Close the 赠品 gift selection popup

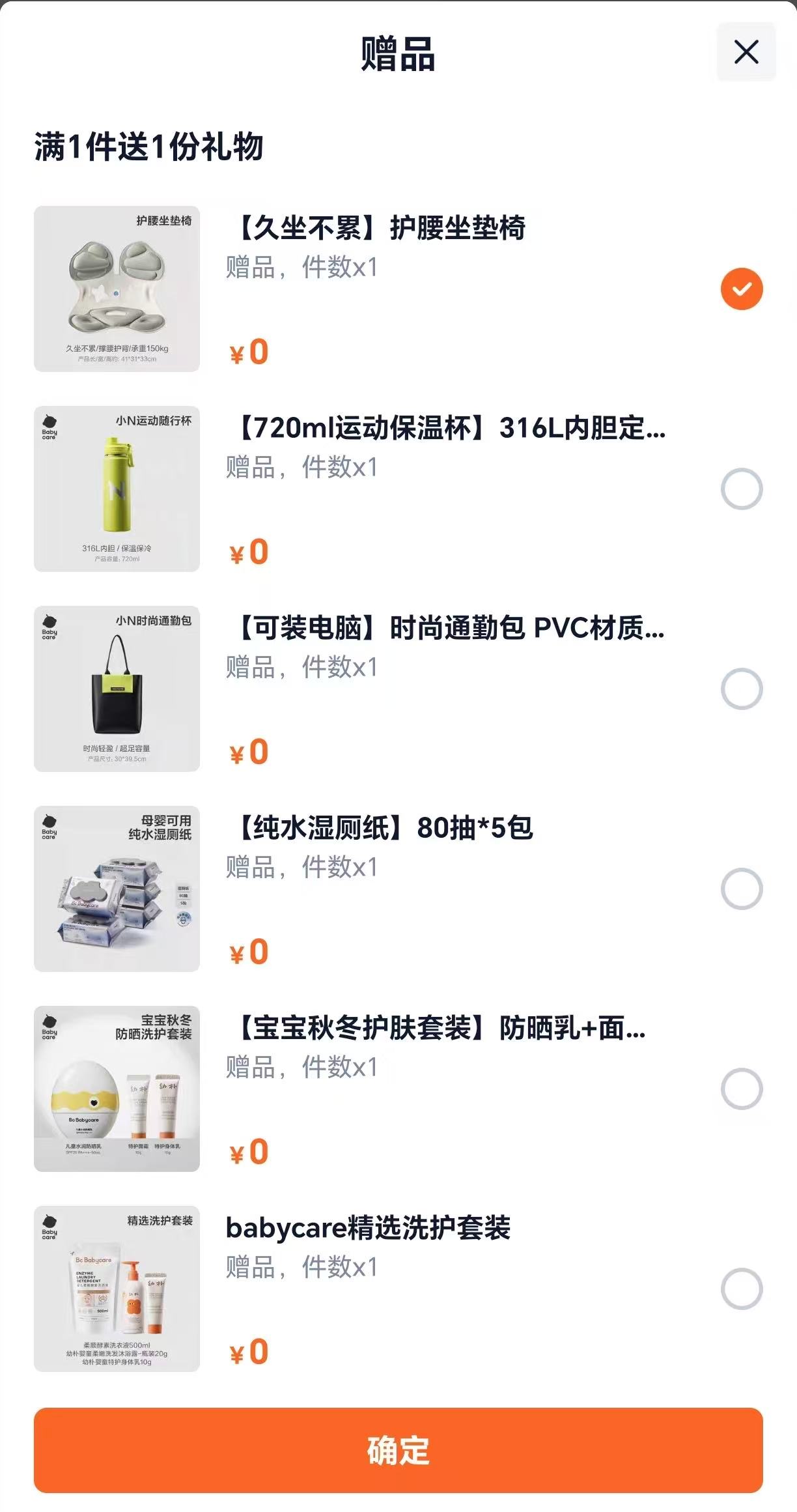point(746,52)
